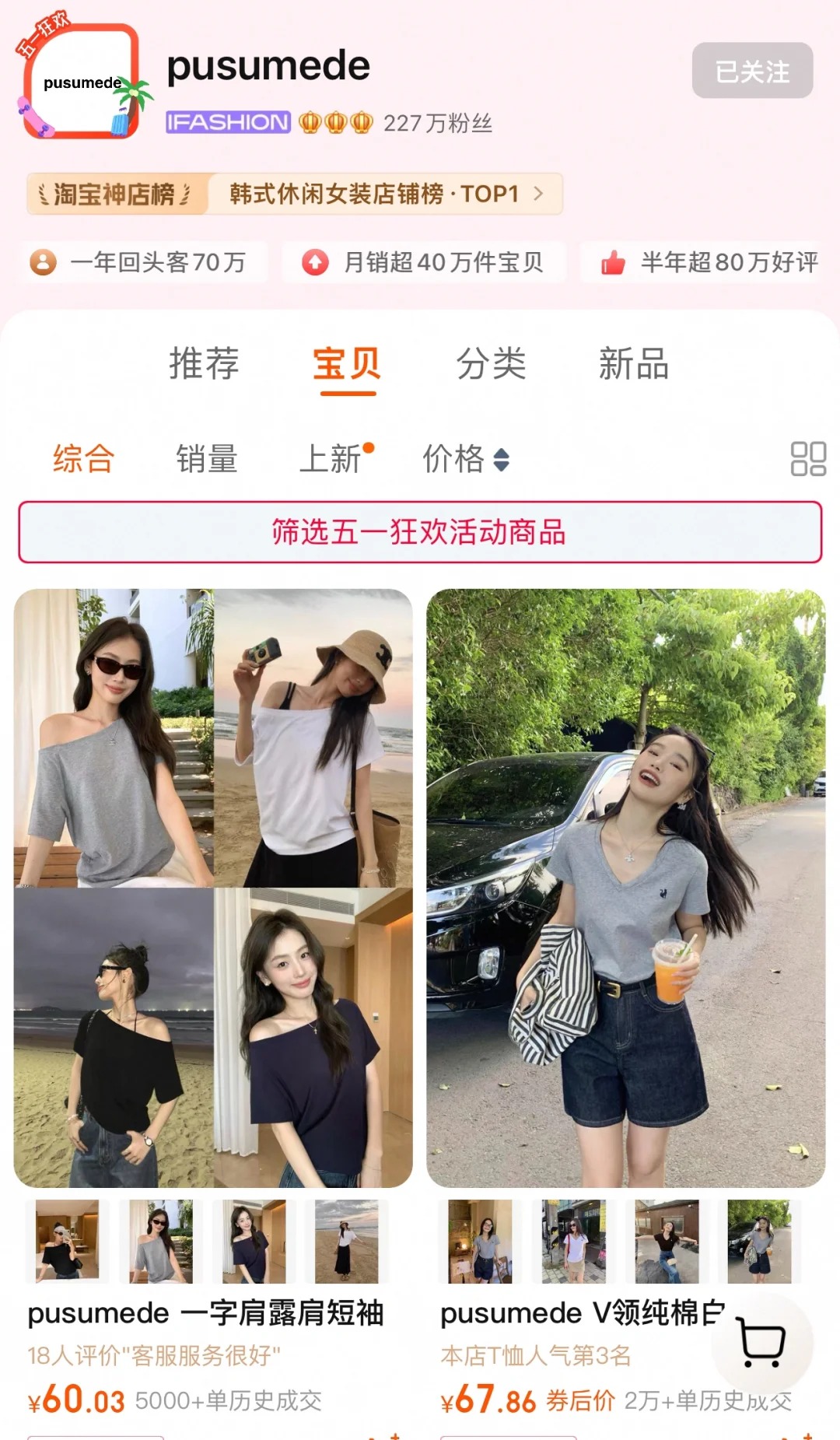View the black-top thumbnail under 一字肩露肩短袖
This screenshot has width=840, height=1440.
click(65, 1241)
